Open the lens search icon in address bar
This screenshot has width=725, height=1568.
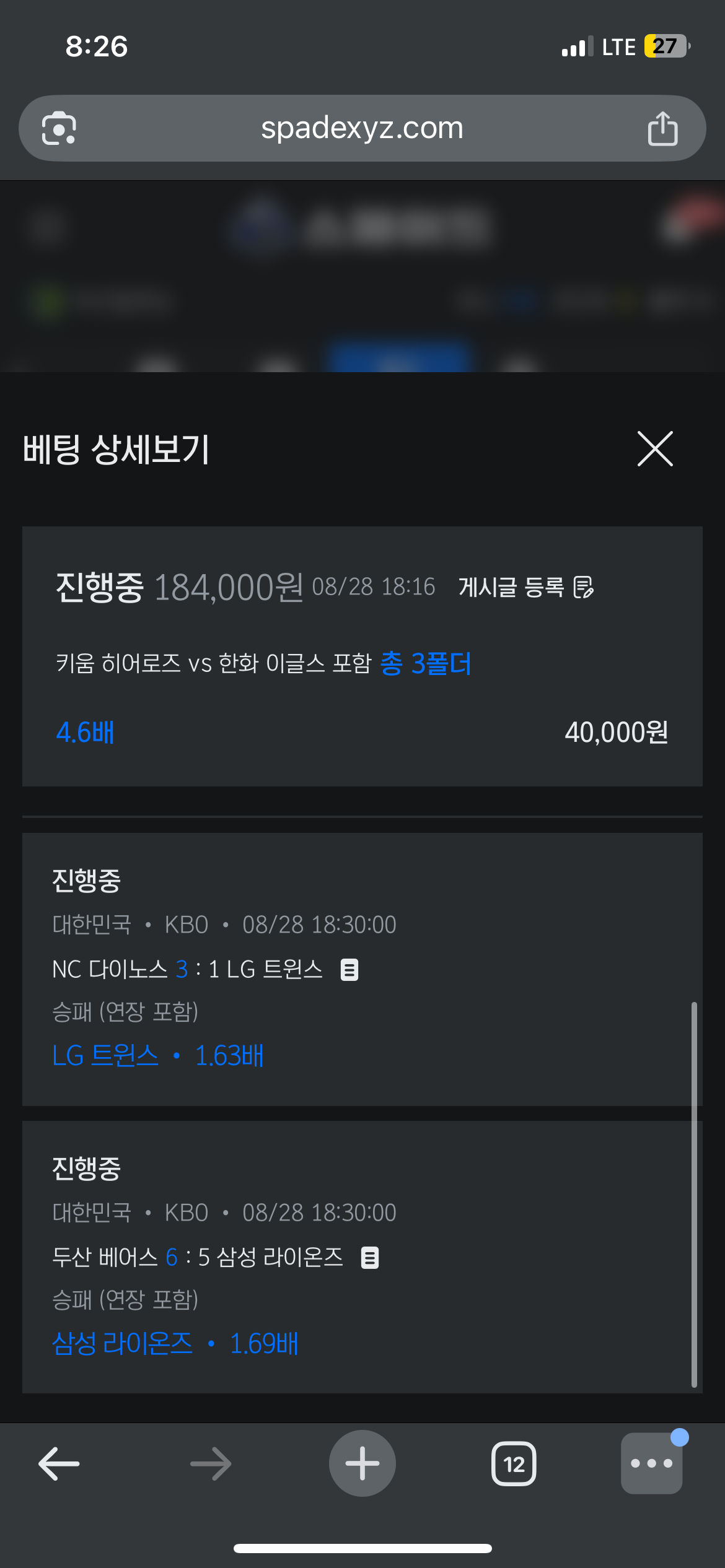point(59,128)
